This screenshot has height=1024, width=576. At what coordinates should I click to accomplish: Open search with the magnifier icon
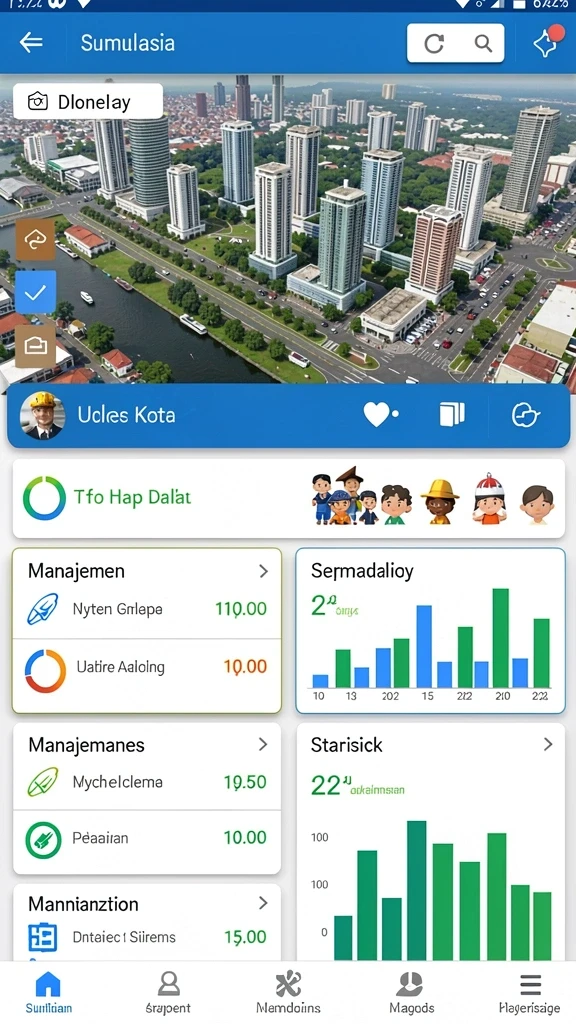click(x=483, y=44)
